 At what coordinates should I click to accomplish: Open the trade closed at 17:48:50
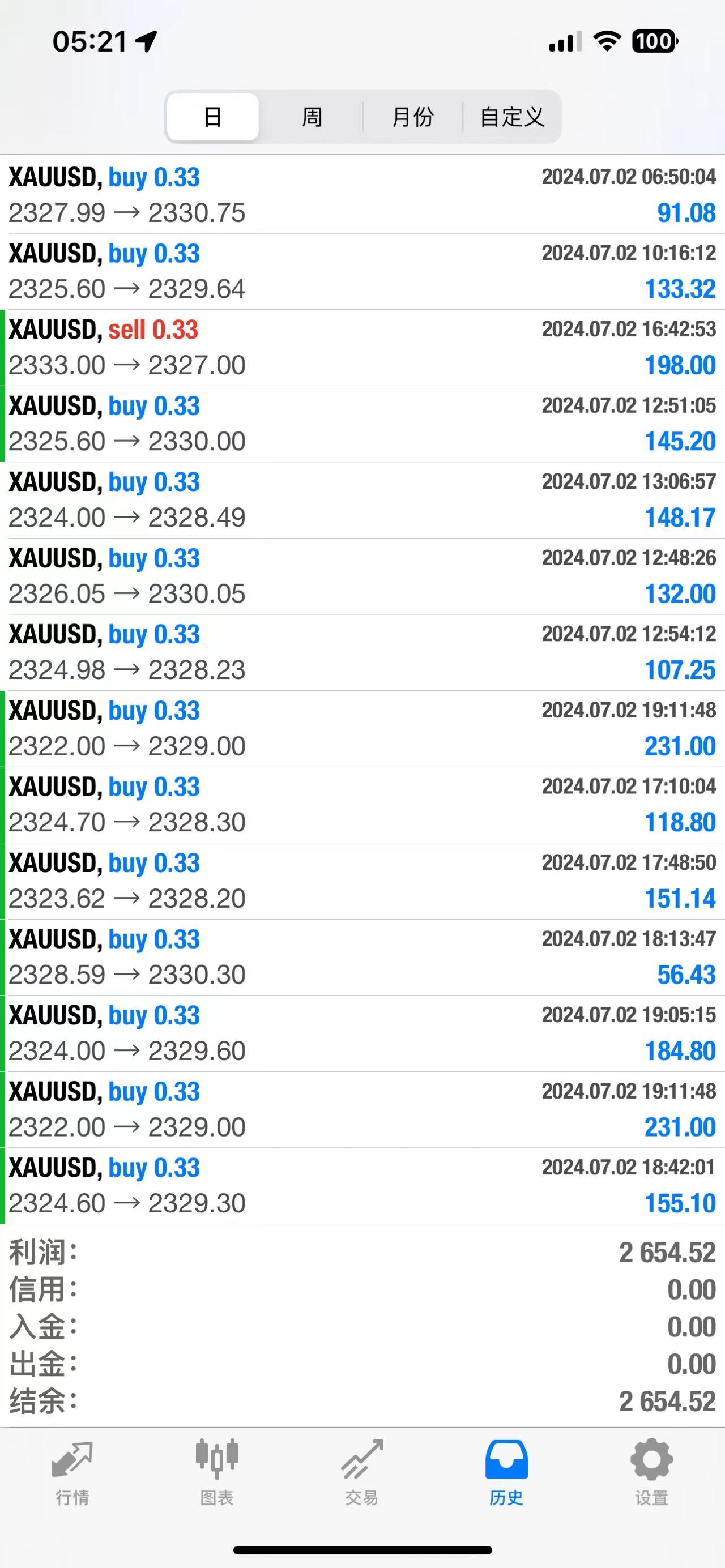click(x=362, y=881)
